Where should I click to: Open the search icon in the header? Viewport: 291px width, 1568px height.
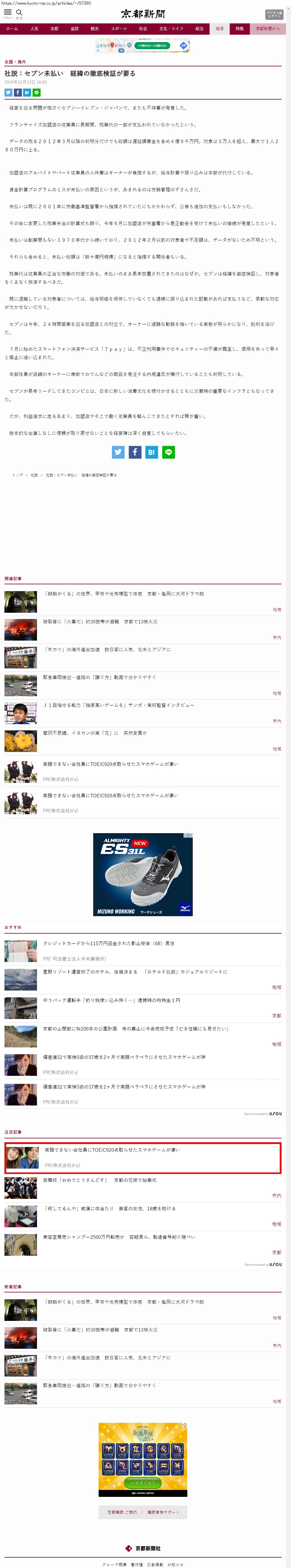pyautogui.click(x=19, y=13)
